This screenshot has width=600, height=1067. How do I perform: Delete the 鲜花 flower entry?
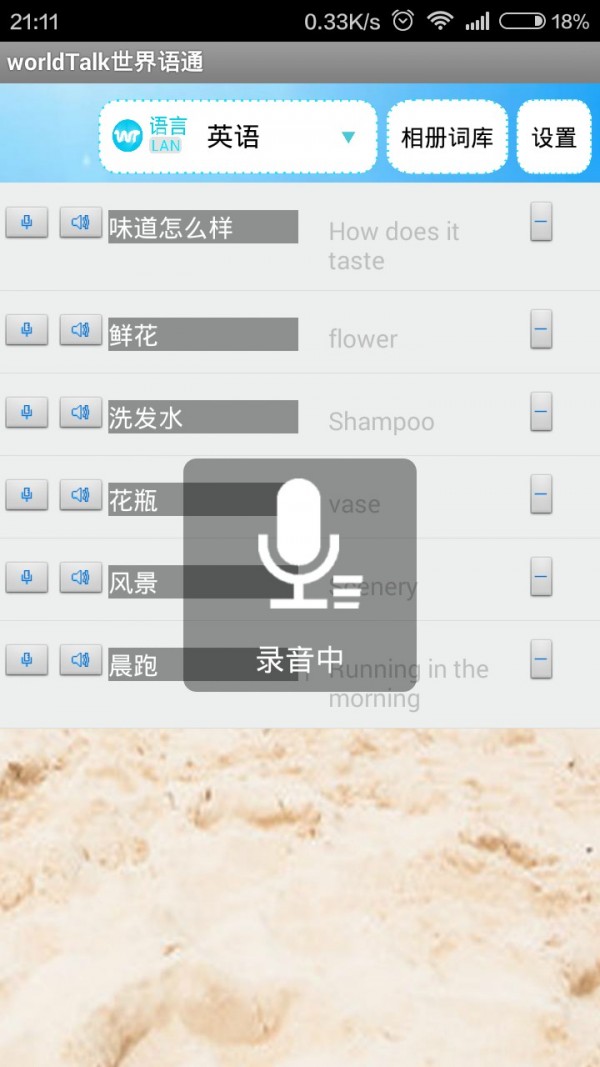pos(541,328)
